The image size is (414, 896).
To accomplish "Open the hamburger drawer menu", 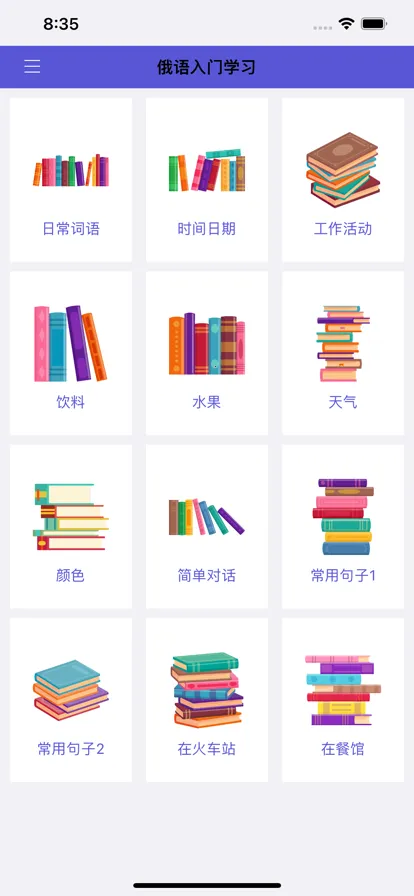I will pyautogui.click(x=32, y=67).
